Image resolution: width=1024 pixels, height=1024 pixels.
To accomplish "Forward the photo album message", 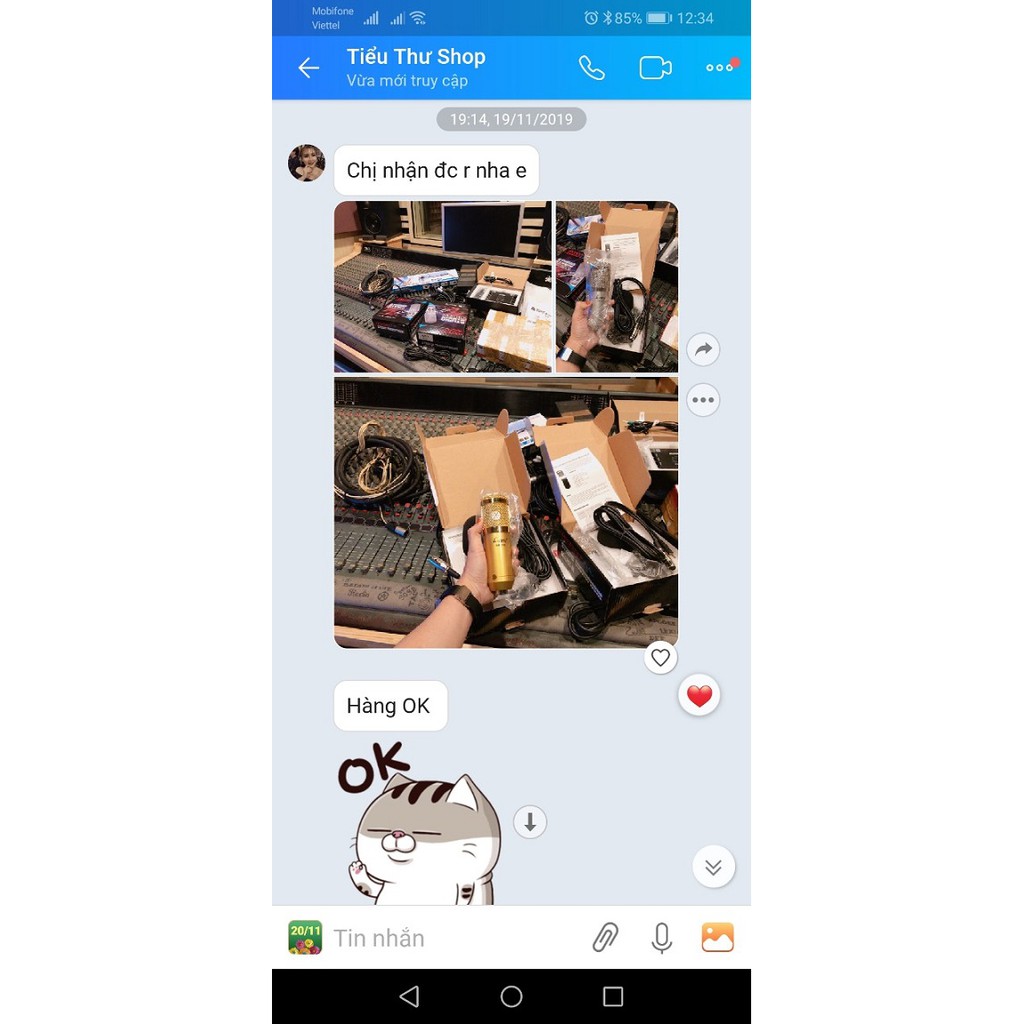I will point(703,349).
